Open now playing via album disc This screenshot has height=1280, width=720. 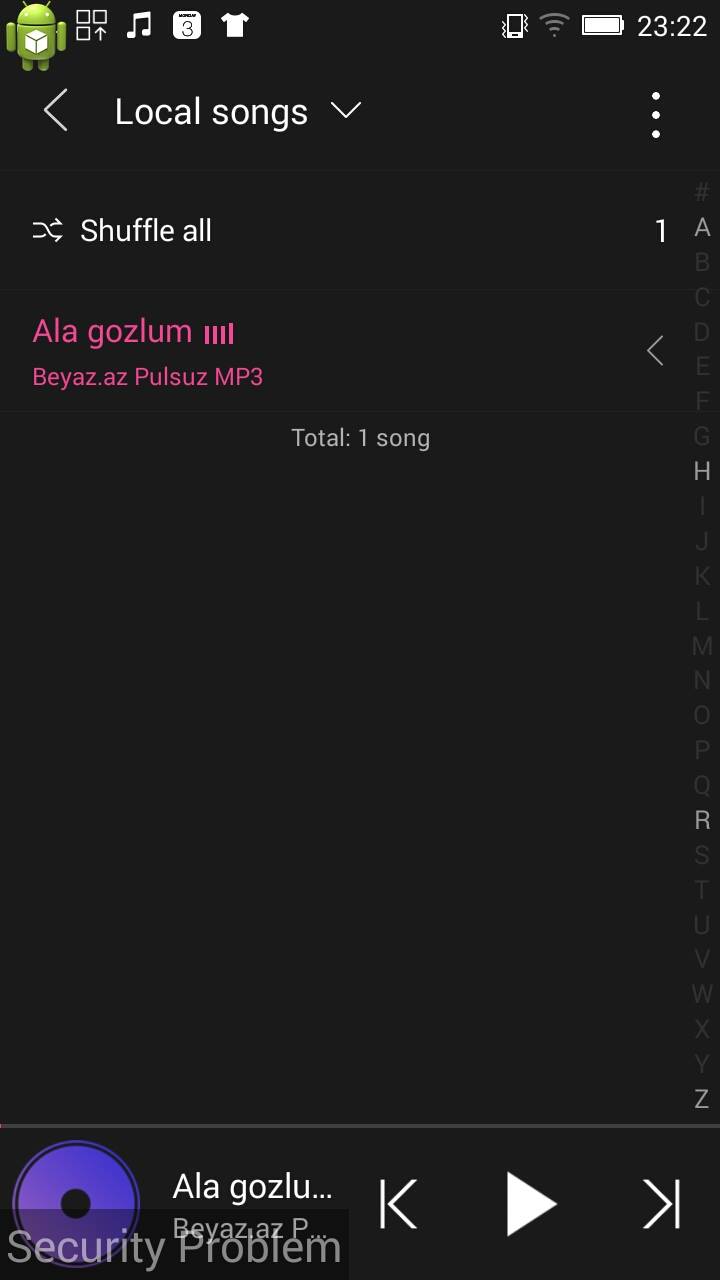tap(76, 1204)
